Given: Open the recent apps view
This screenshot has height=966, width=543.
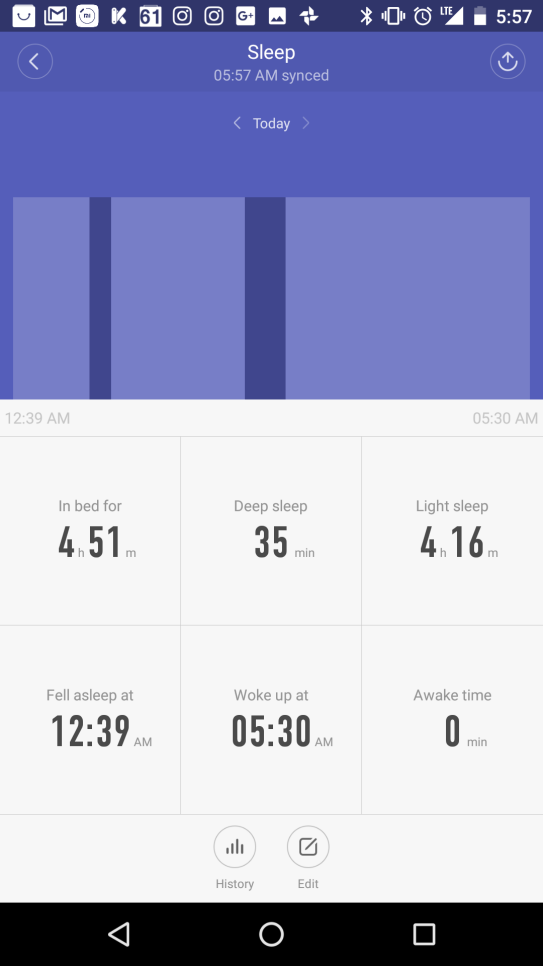Looking at the screenshot, I should pyautogui.click(x=423, y=934).
